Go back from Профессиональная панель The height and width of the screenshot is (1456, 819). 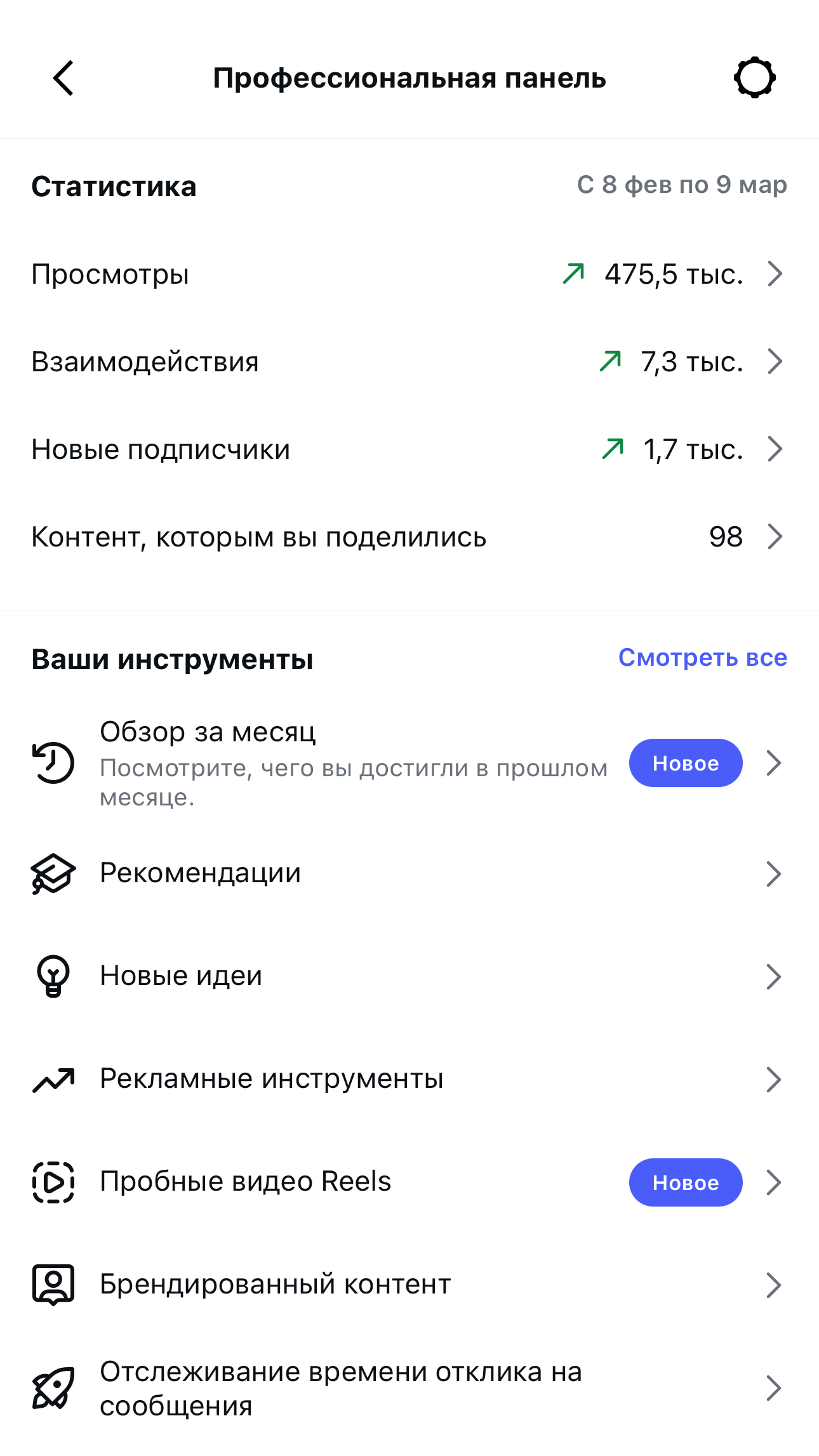click(63, 79)
